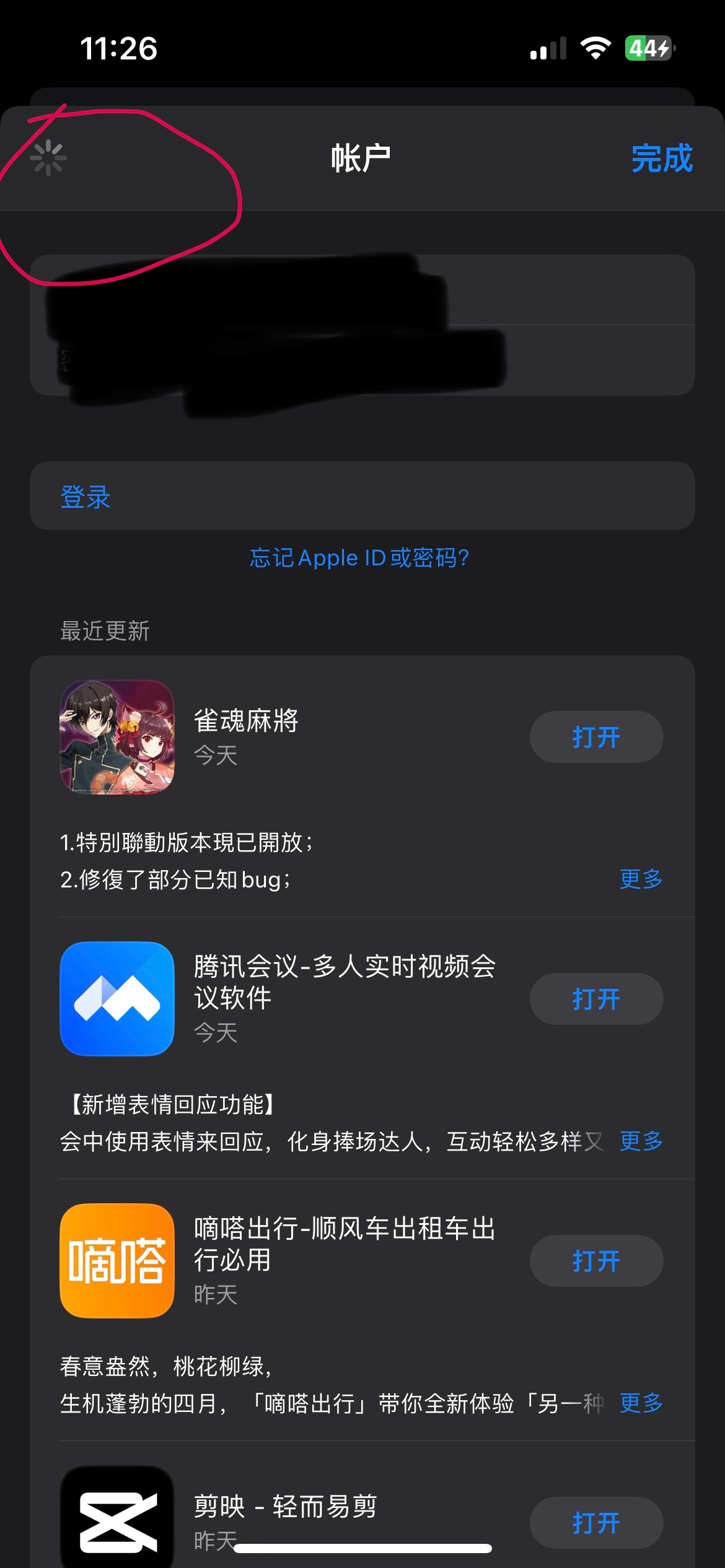Launch 剪映 with its 打开 button
The image size is (725, 1568).
(x=596, y=1522)
